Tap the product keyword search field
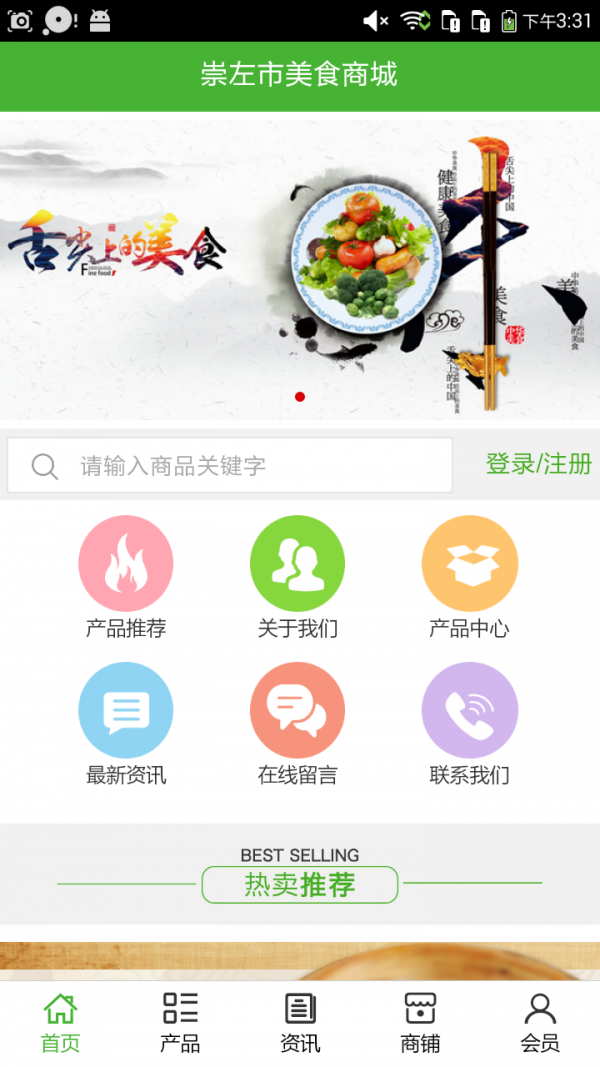Viewport: 600px width, 1067px height. point(230,466)
